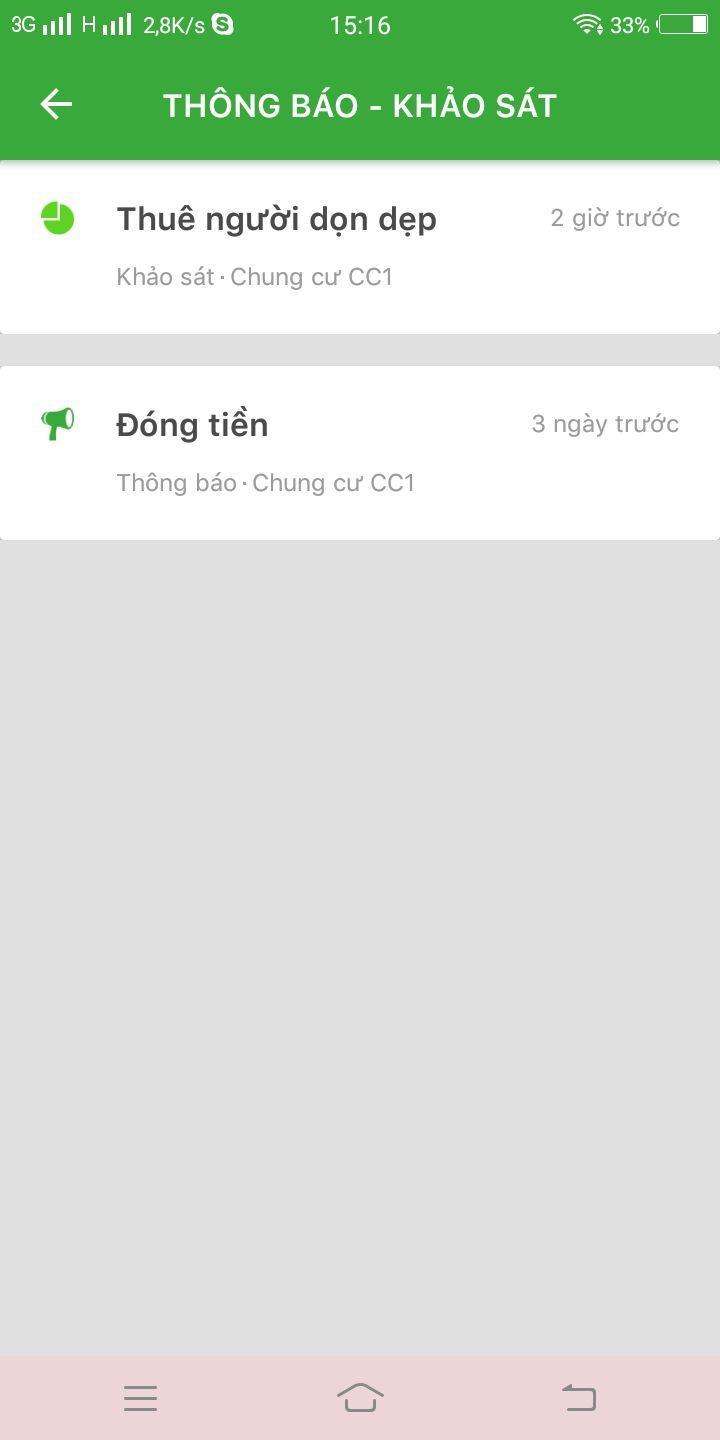Go back using the header arrow
This screenshot has width=720, height=1440.
(x=56, y=104)
